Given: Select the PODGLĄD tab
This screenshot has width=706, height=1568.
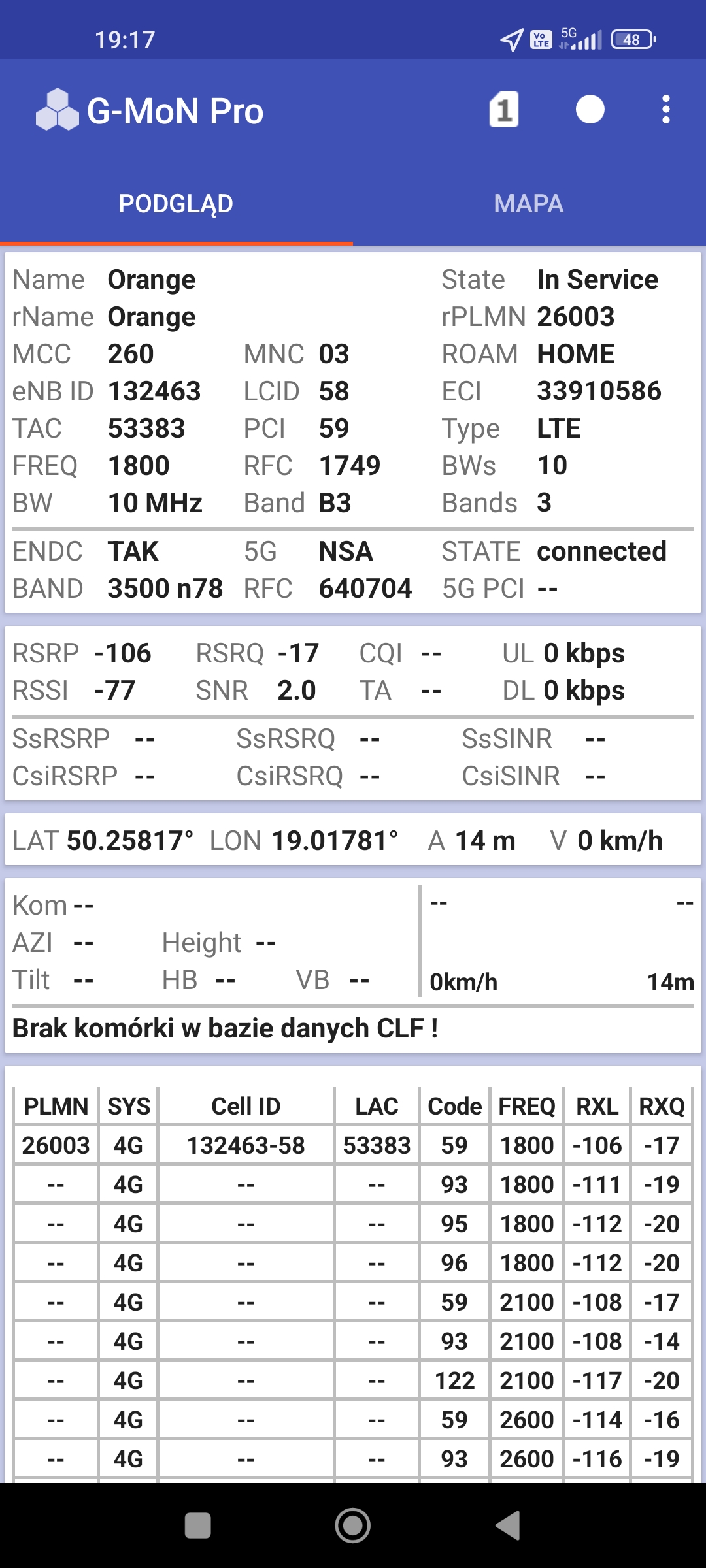Looking at the screenshot, I should [x=176, y=204].
